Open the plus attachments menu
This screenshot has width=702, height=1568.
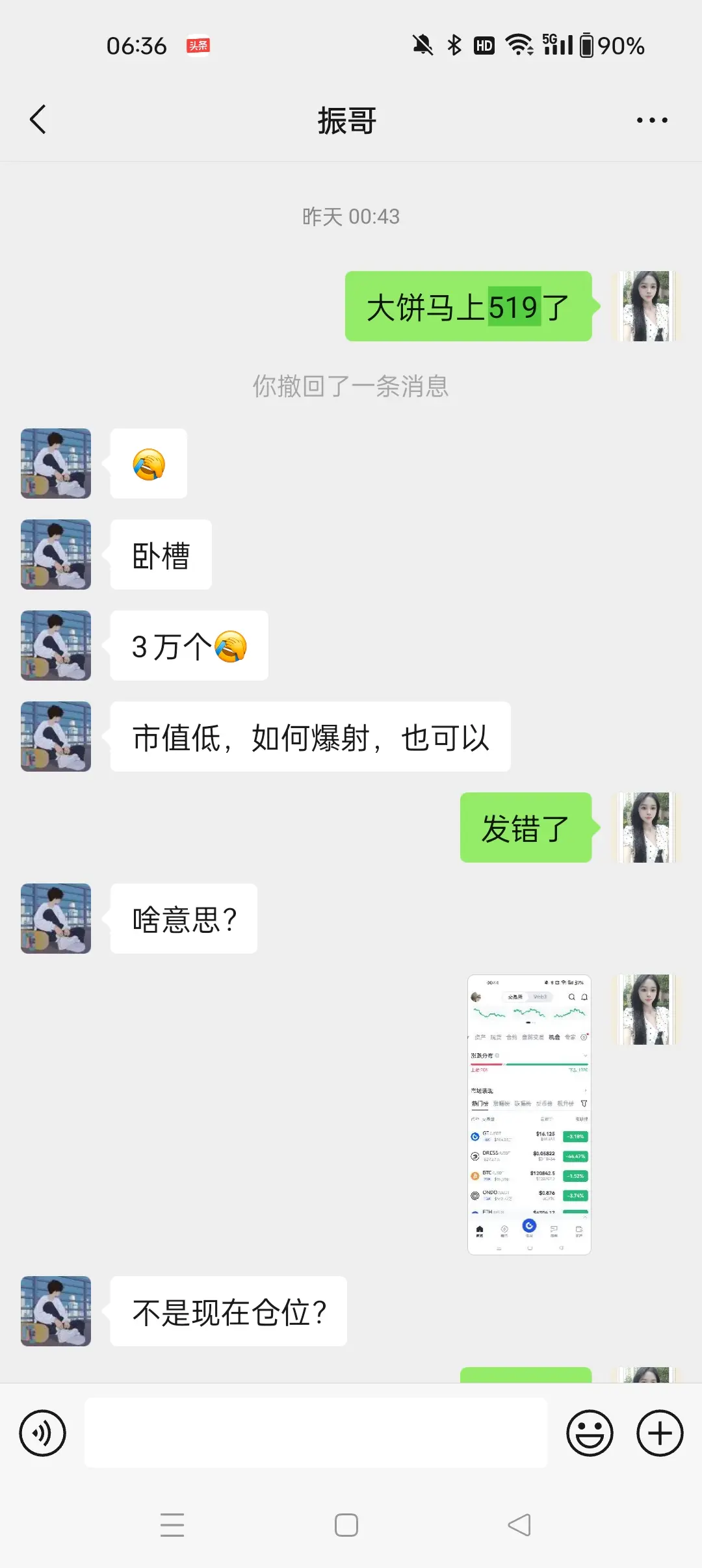(660, 1433)
